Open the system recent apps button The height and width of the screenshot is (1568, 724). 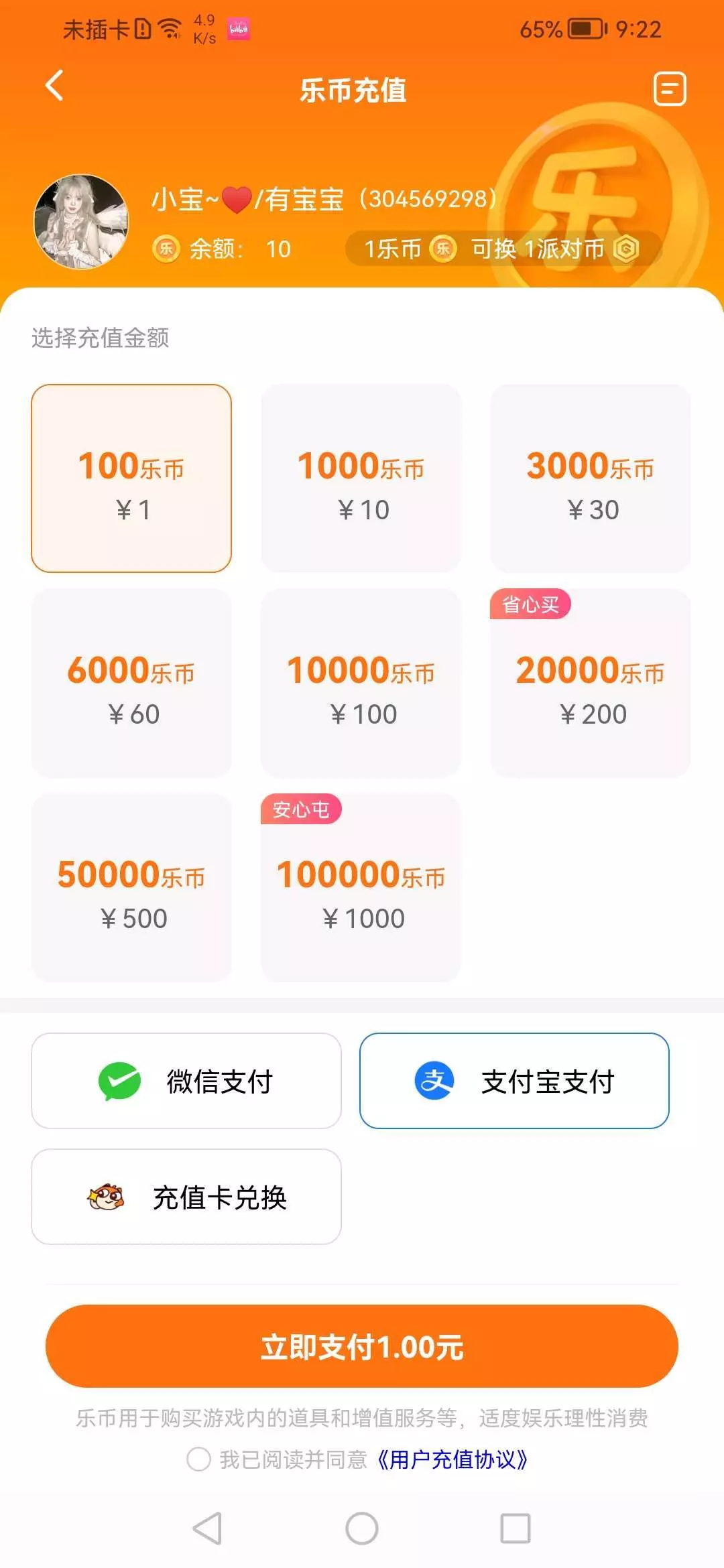516,1528
